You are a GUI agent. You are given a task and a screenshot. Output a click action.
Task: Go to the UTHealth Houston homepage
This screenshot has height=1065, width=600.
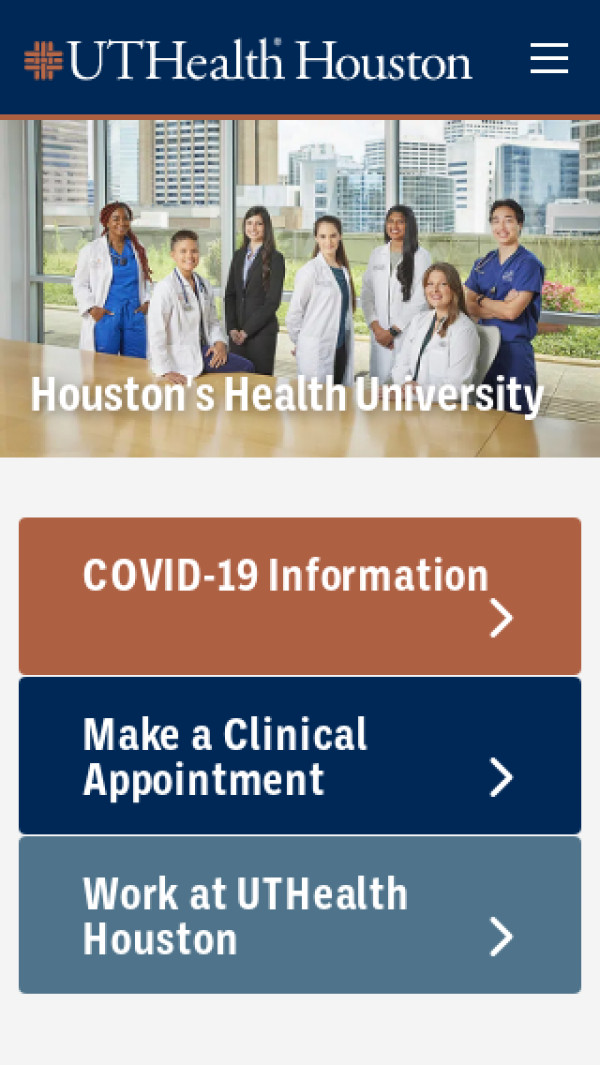coord(248,60)
